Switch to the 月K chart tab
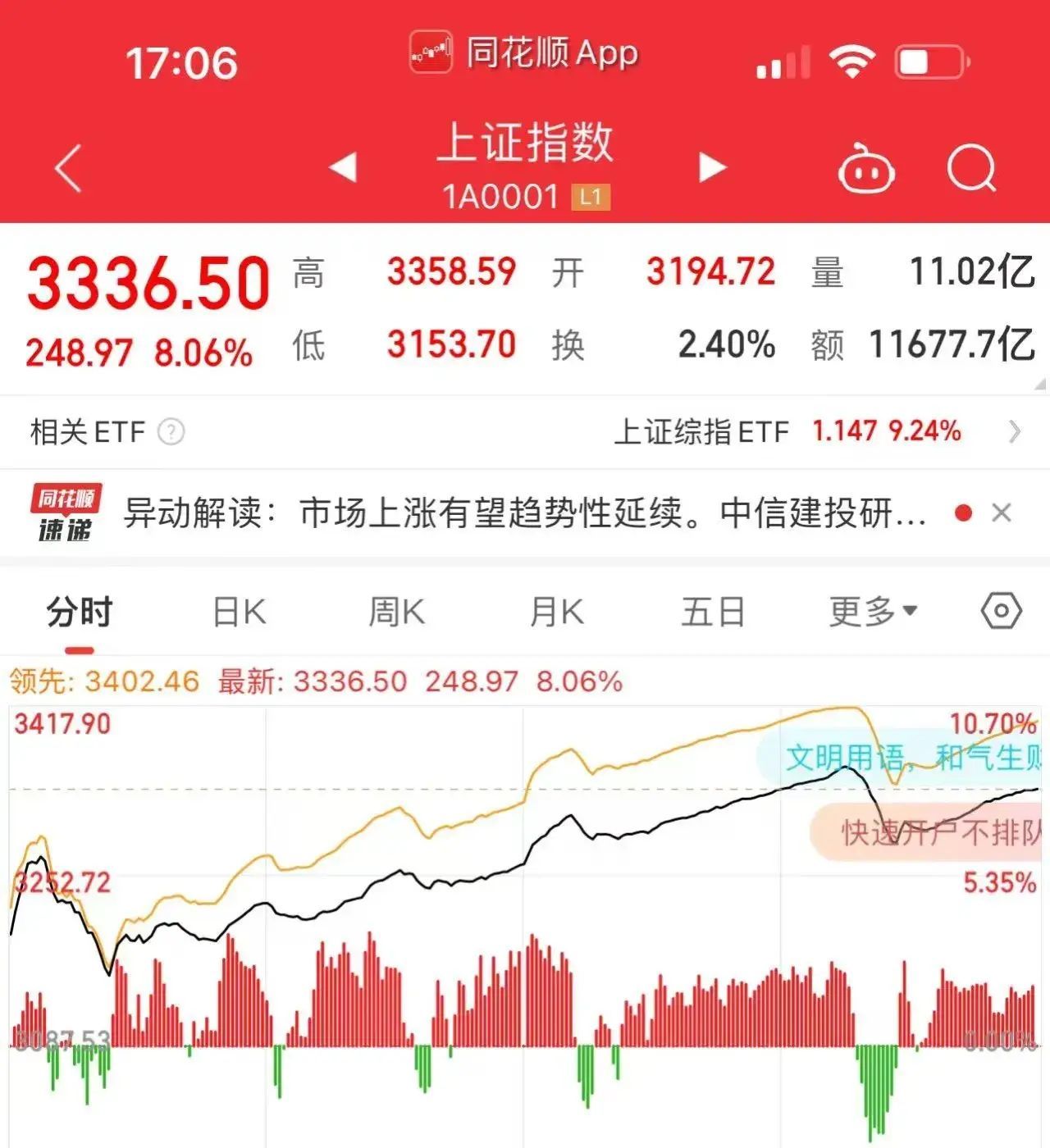 click(556, 613)
